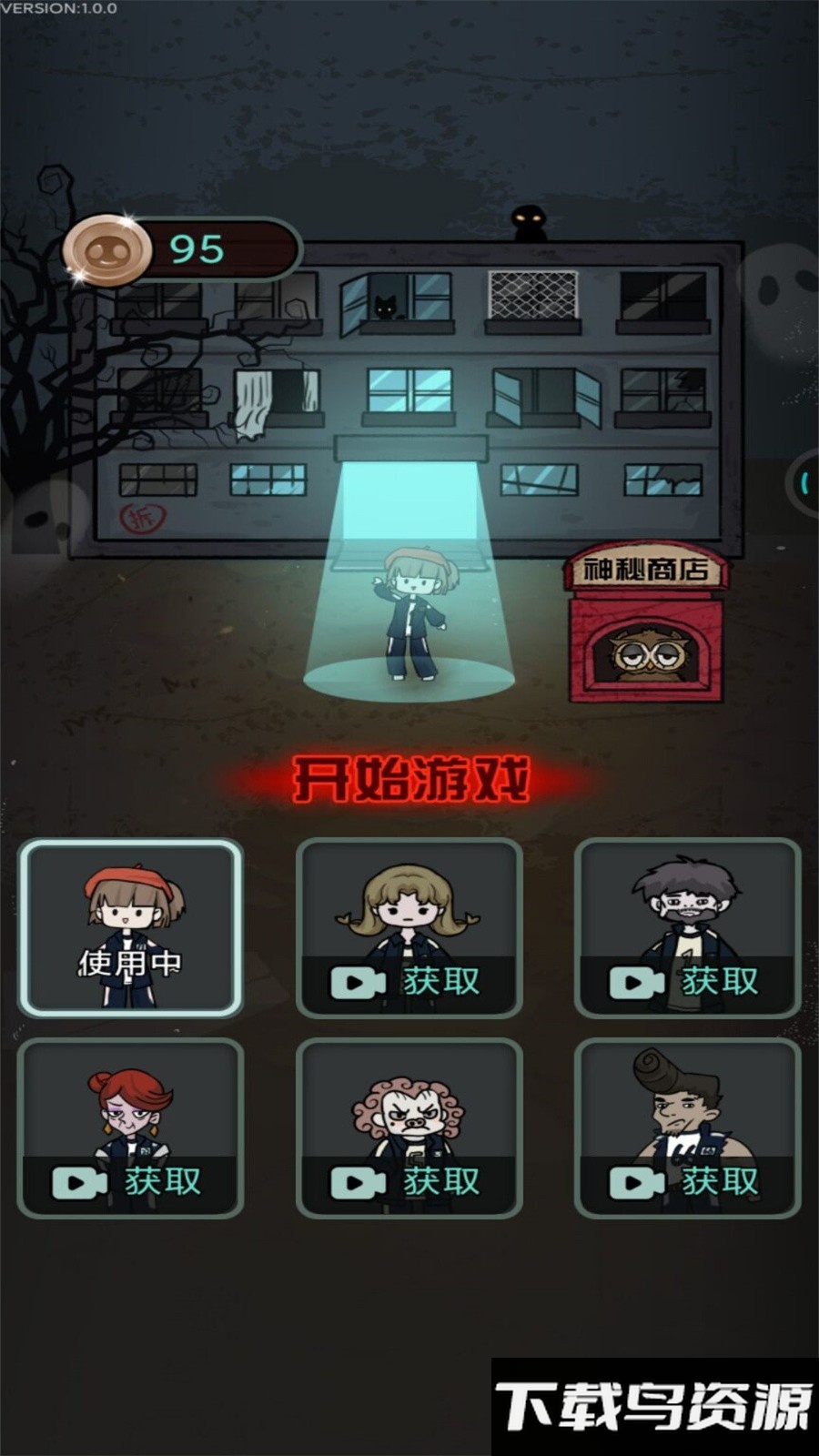Unlock the curly-haired pig-nose character
Viewport: 819px width, 1456px height.
pyautogui.click(x=409, y=1180)
